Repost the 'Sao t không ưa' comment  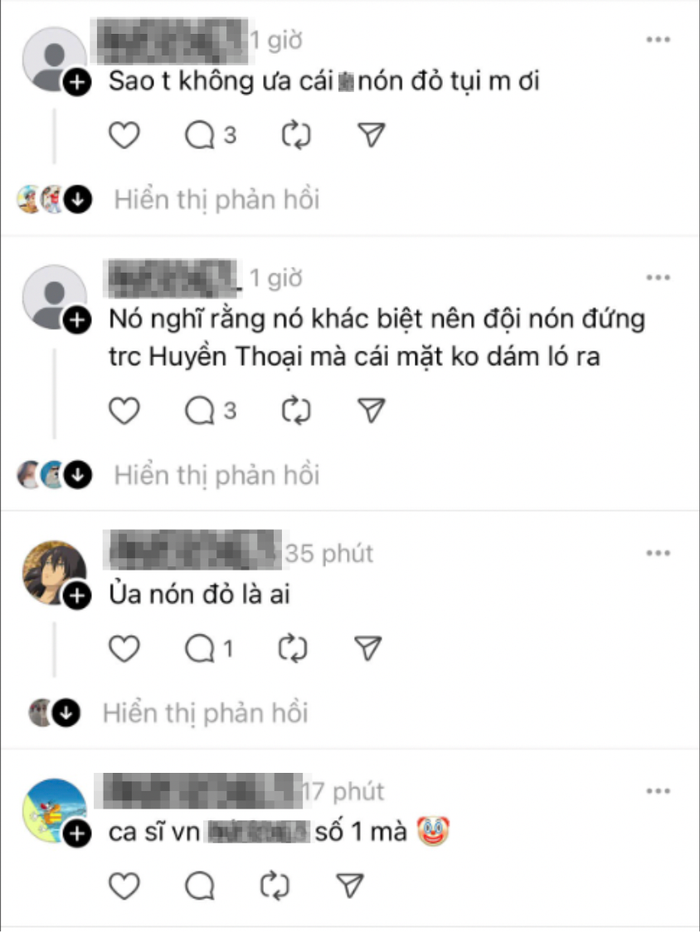point(296,135)
